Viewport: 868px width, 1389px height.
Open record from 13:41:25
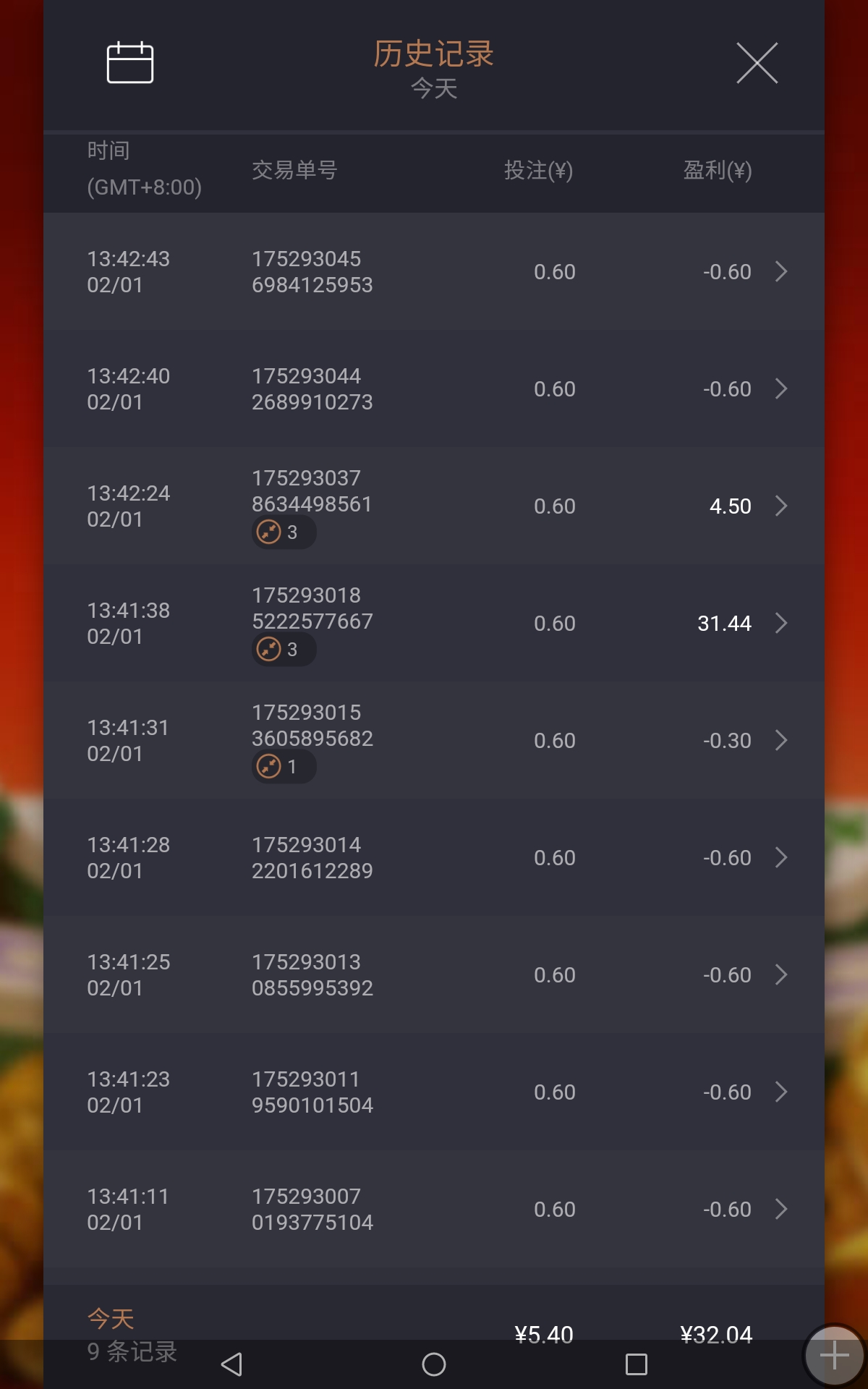[x=434, y=975]
